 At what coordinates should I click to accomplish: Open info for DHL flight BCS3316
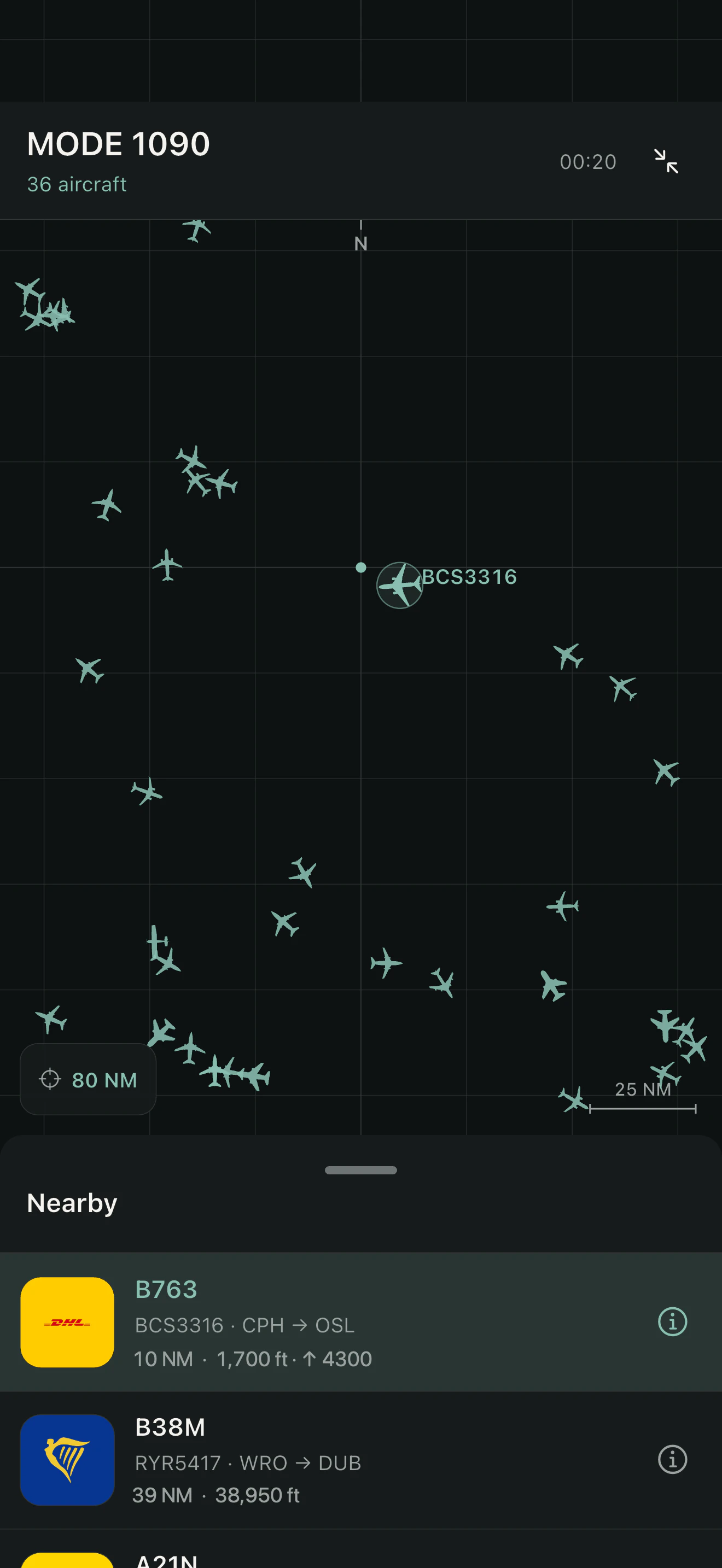pos(672,1321)
